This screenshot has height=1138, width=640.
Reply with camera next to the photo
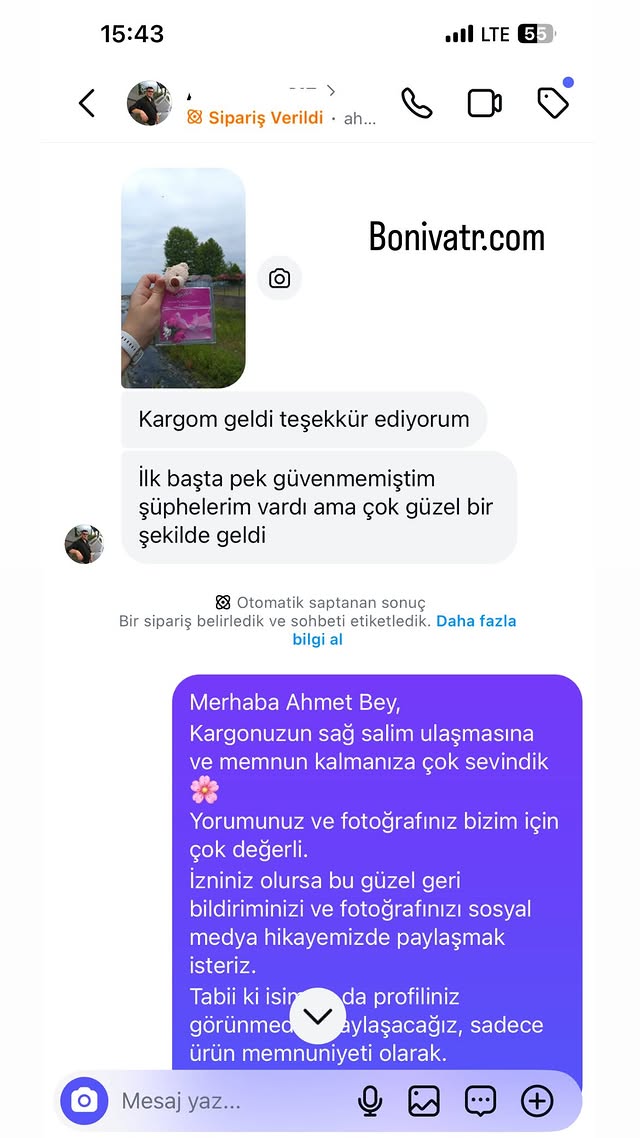tap(280, 279)
